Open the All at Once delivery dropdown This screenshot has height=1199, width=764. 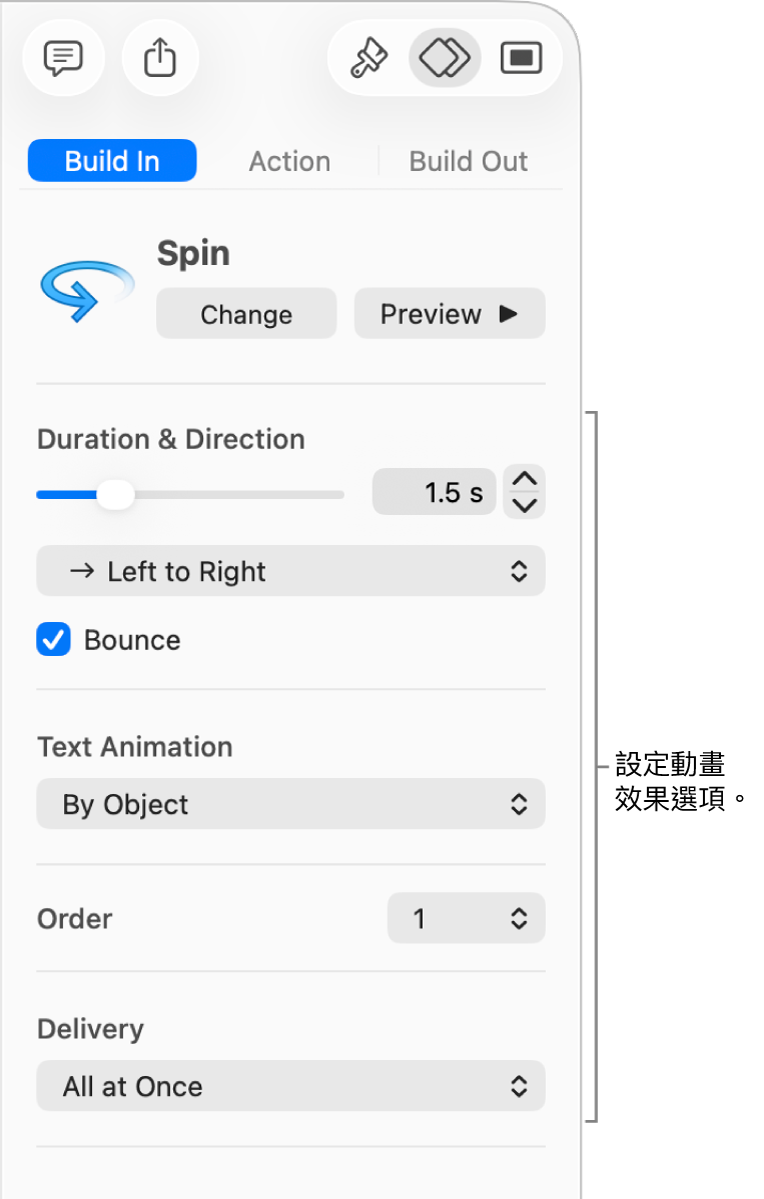click(x=290, y=1086)
